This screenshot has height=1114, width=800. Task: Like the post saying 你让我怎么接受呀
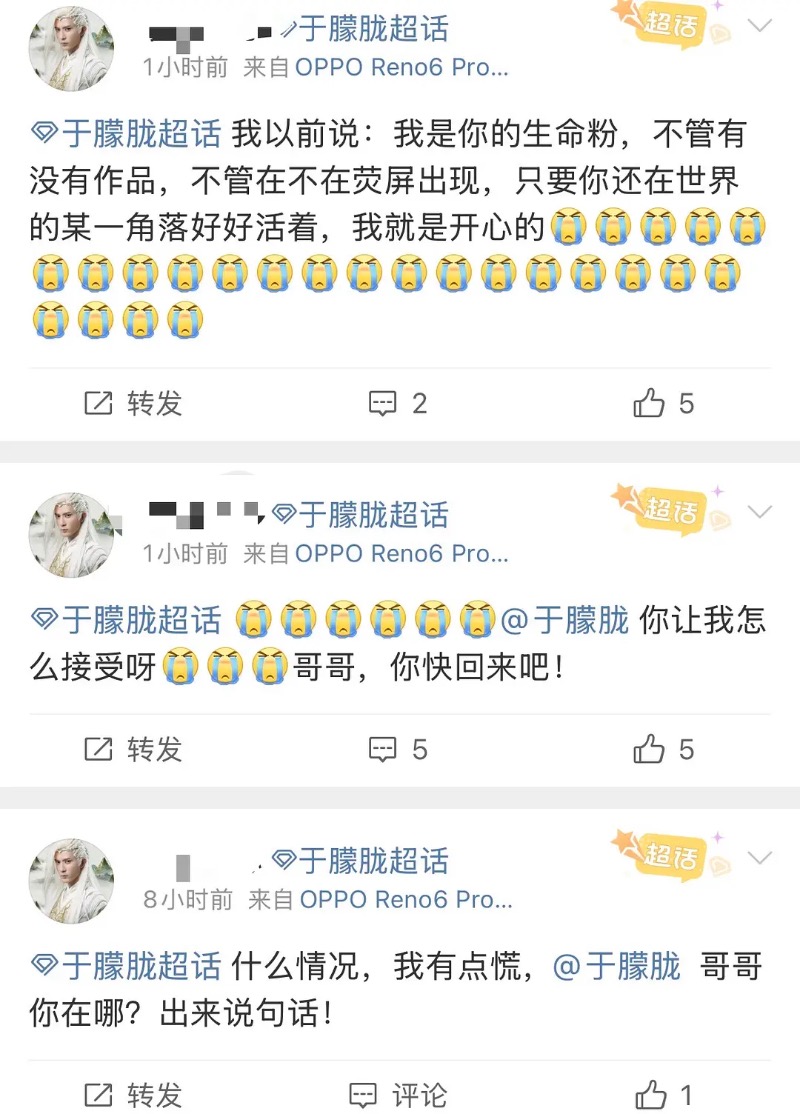tap(663, 750)
